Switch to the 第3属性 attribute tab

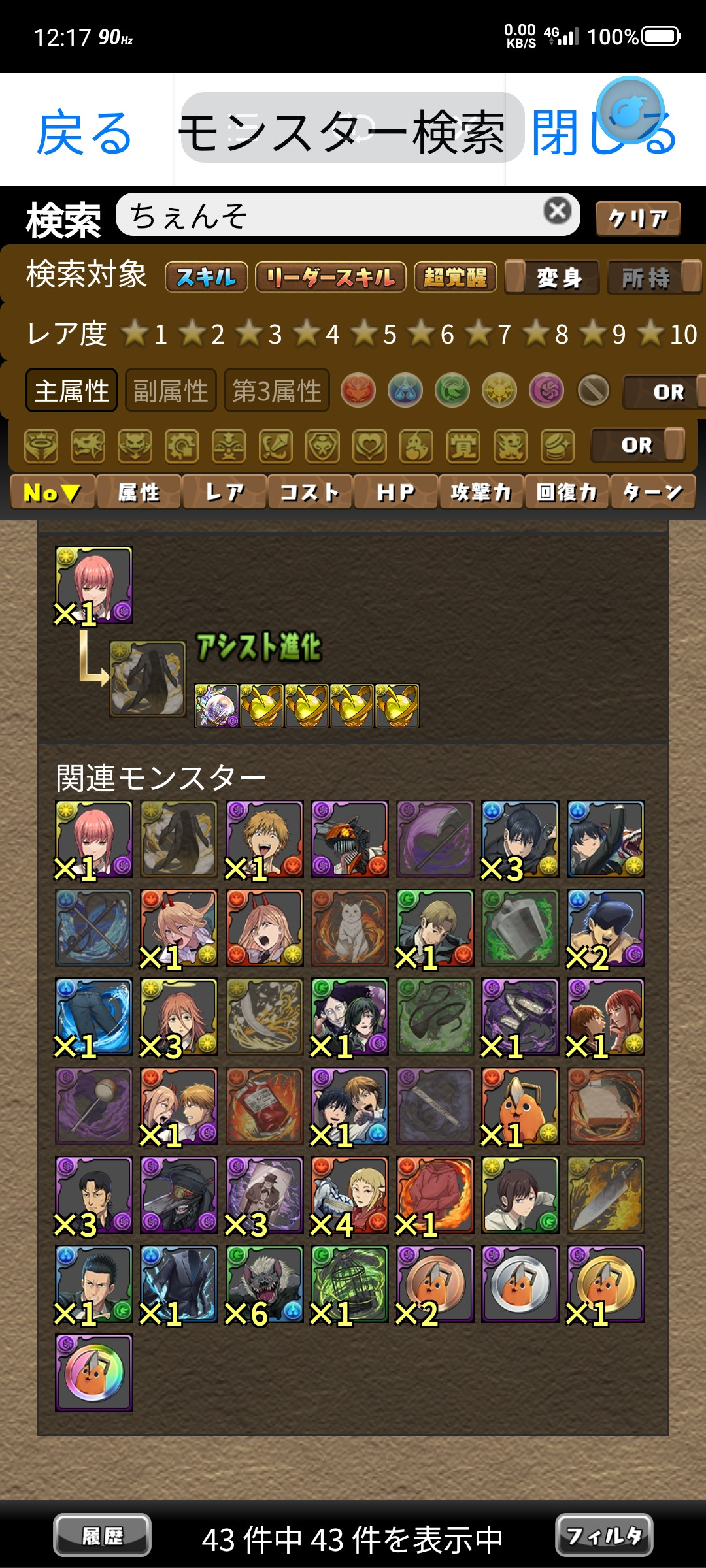(x=277, y=391)
